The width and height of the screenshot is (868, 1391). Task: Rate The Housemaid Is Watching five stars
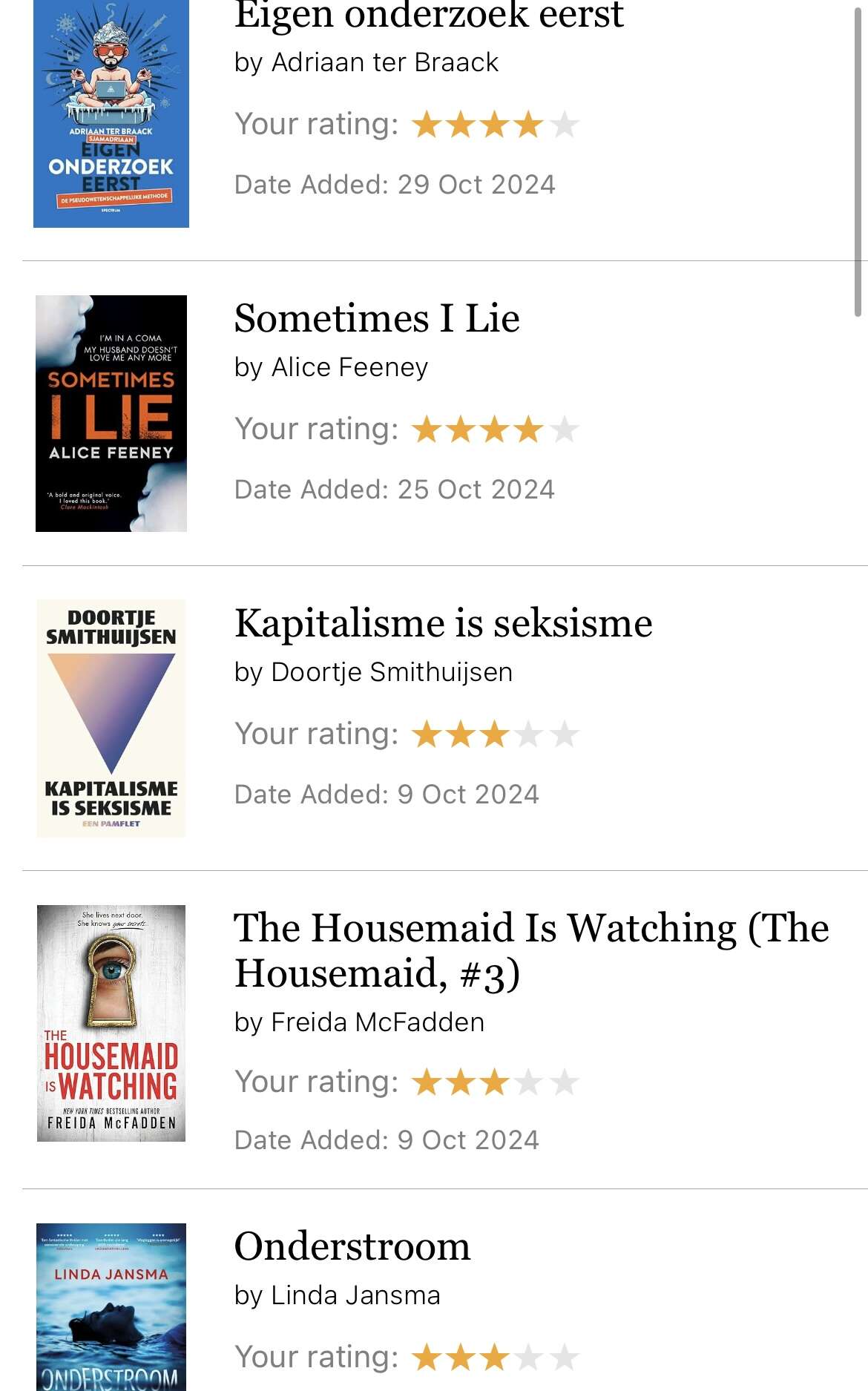564,1082
